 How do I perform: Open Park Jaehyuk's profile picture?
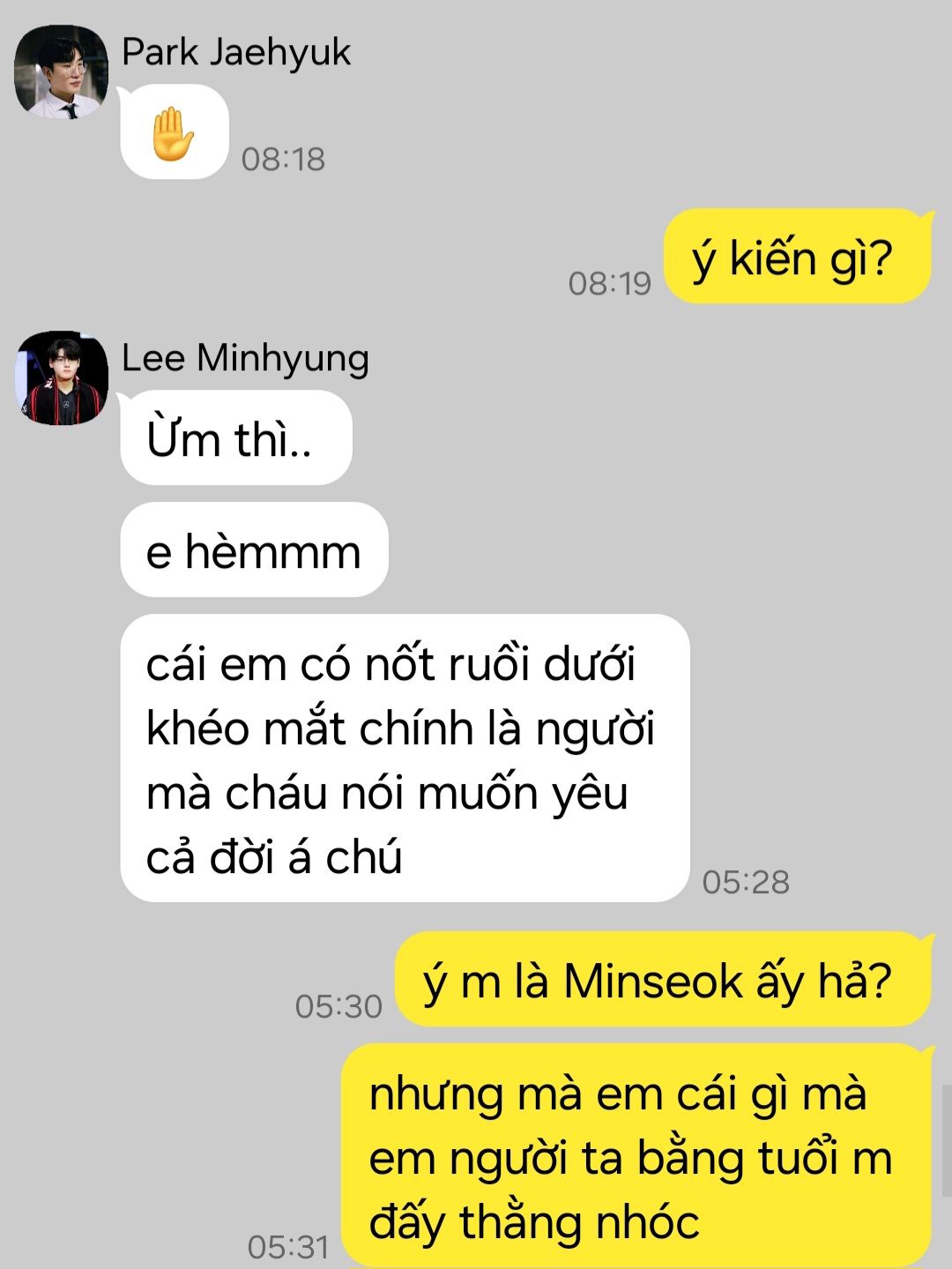coord(61,71)
